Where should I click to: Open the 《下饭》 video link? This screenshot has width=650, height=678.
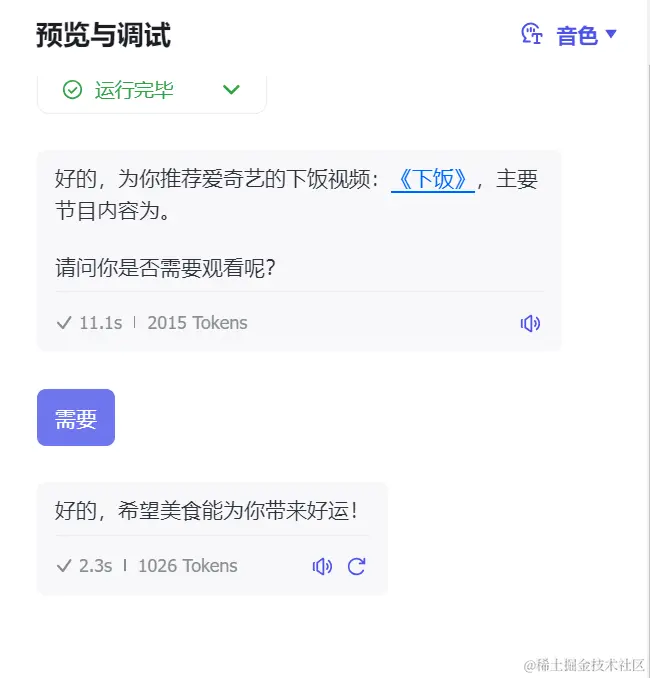(x=432, y=180)
